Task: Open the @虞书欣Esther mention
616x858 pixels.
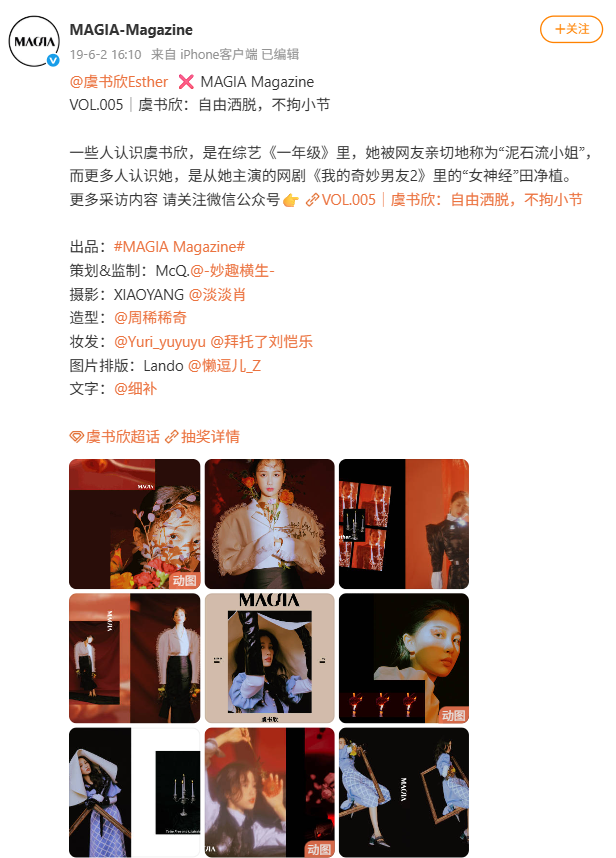Action: coord(118,82)
